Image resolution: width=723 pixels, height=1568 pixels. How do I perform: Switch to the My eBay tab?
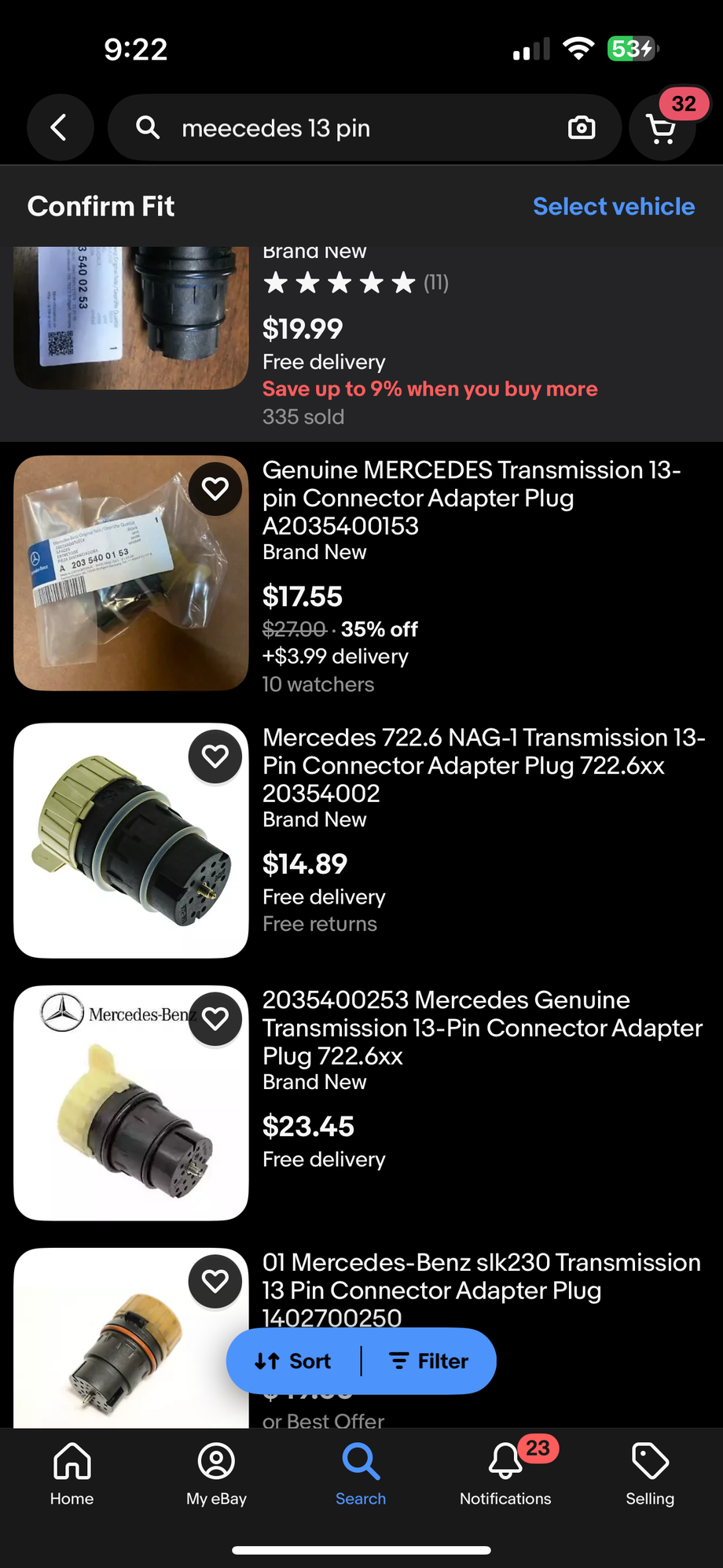coord(216,1474)
